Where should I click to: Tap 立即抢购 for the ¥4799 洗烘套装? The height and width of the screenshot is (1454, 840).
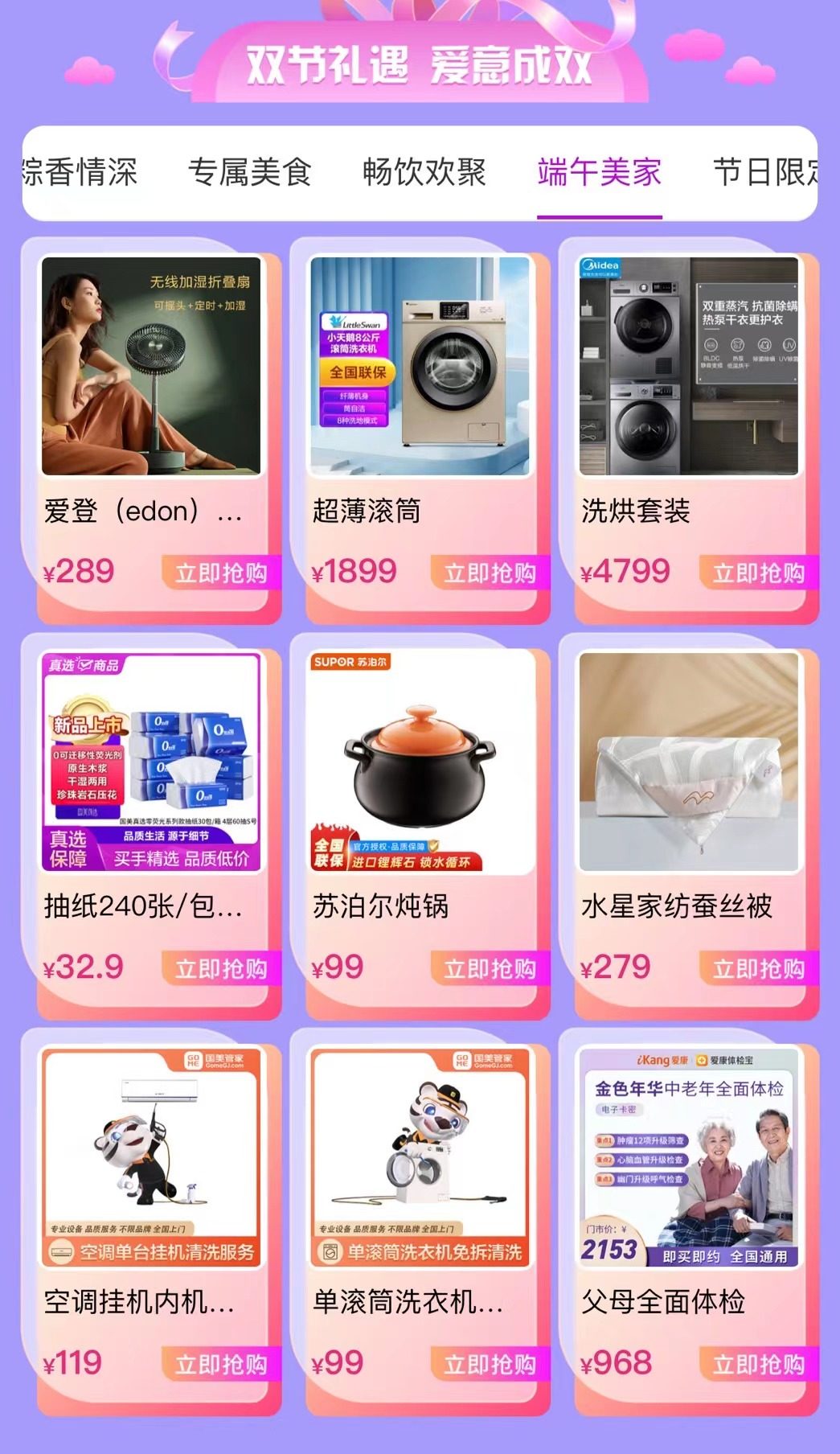pyautogui.click(x=758, y=573)
